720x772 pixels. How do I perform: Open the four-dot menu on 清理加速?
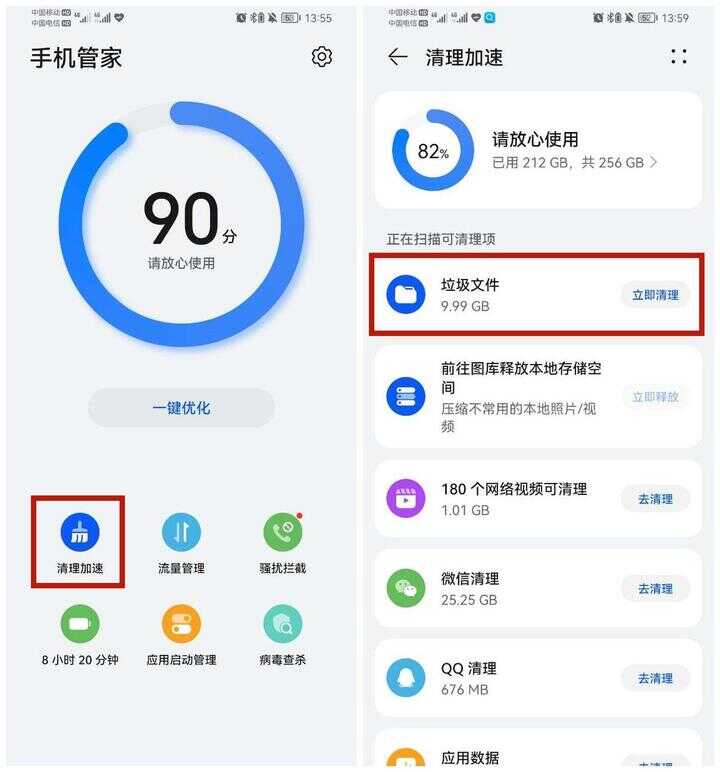(679, 57)
